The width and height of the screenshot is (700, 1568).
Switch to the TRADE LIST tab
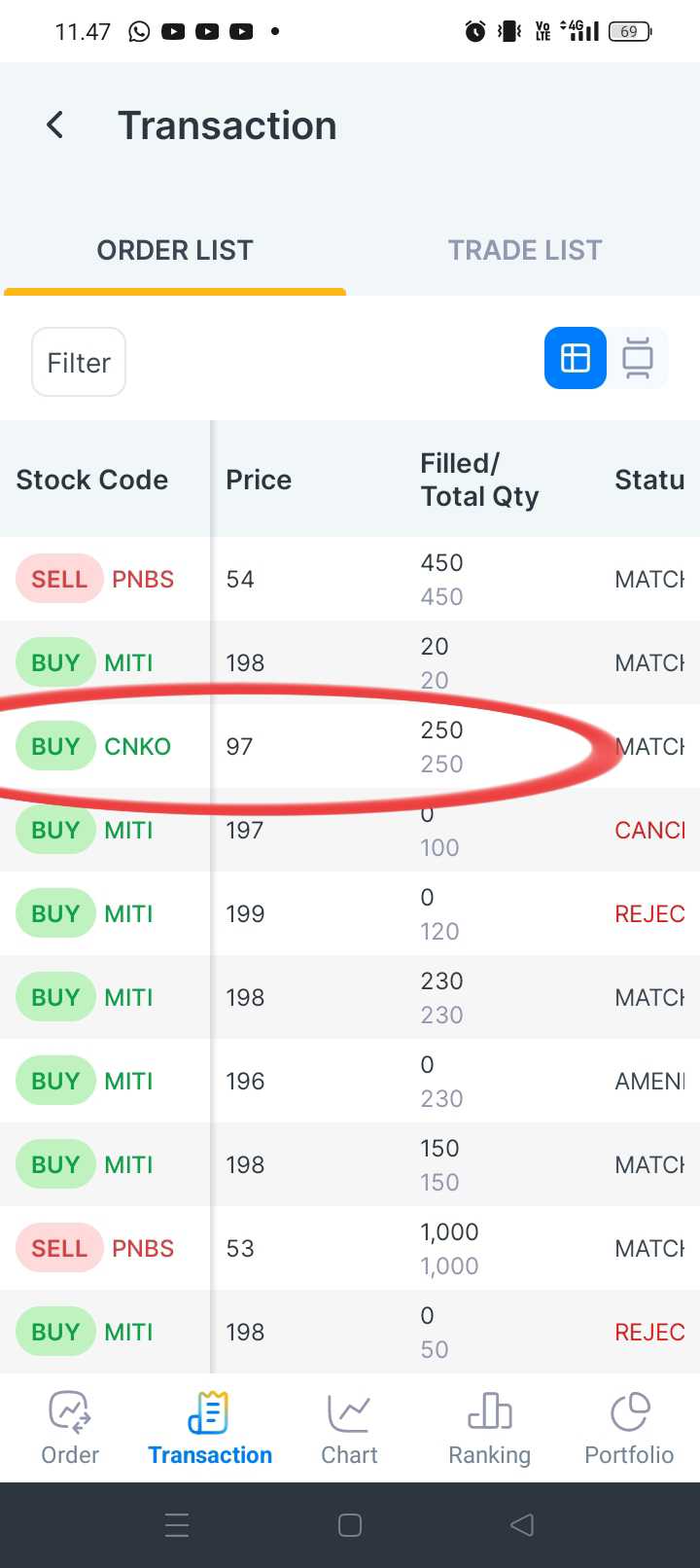coord(525,250)
